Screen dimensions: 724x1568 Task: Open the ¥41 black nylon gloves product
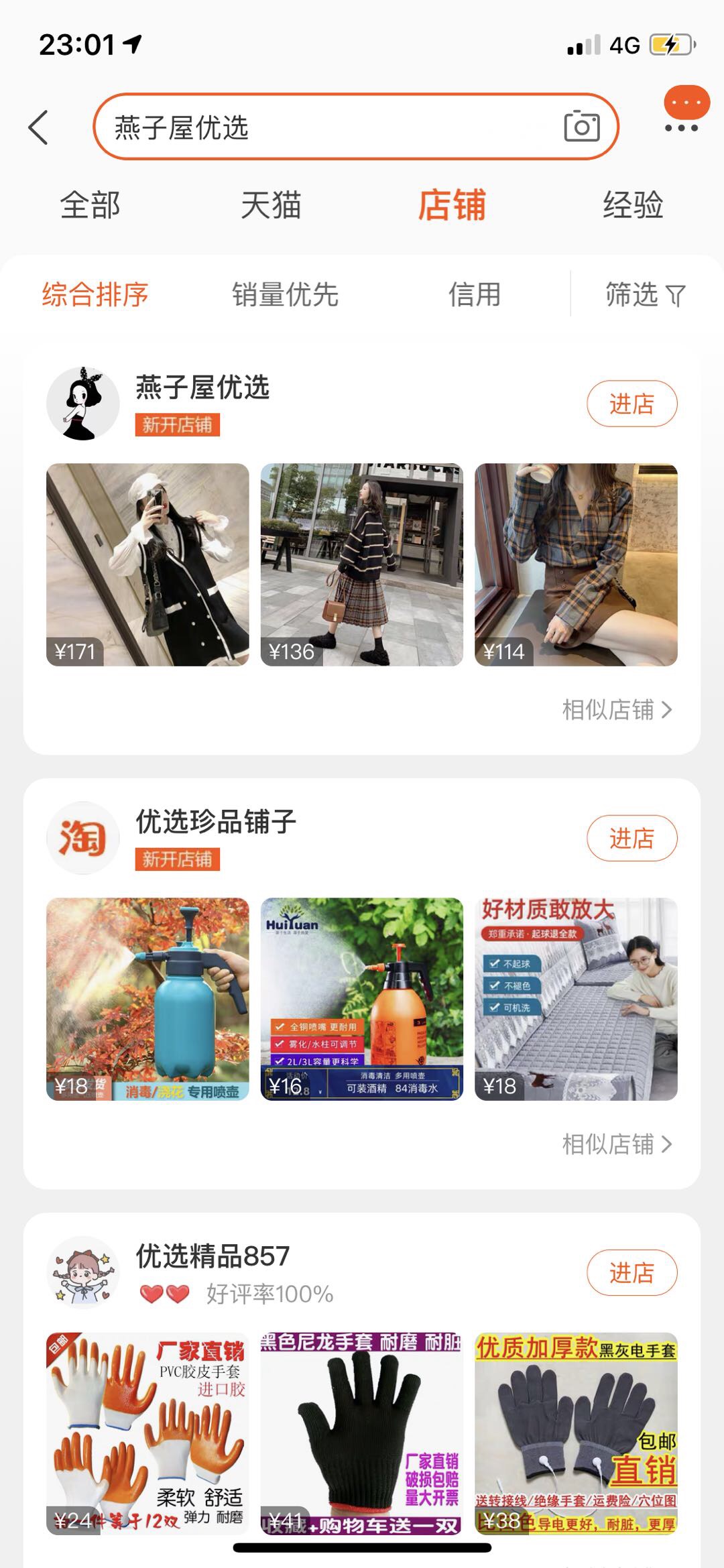361,1433
